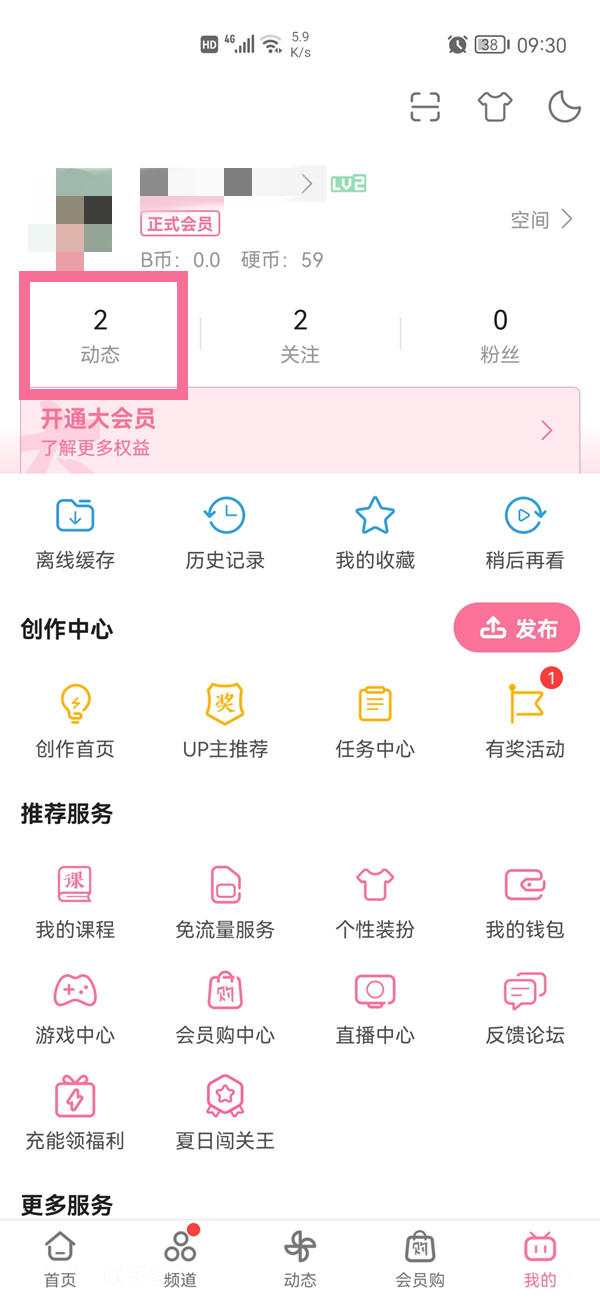Open 离线缓存 offline downloads
Screen dimensions: 600x1300
click(x=75, y=534)
